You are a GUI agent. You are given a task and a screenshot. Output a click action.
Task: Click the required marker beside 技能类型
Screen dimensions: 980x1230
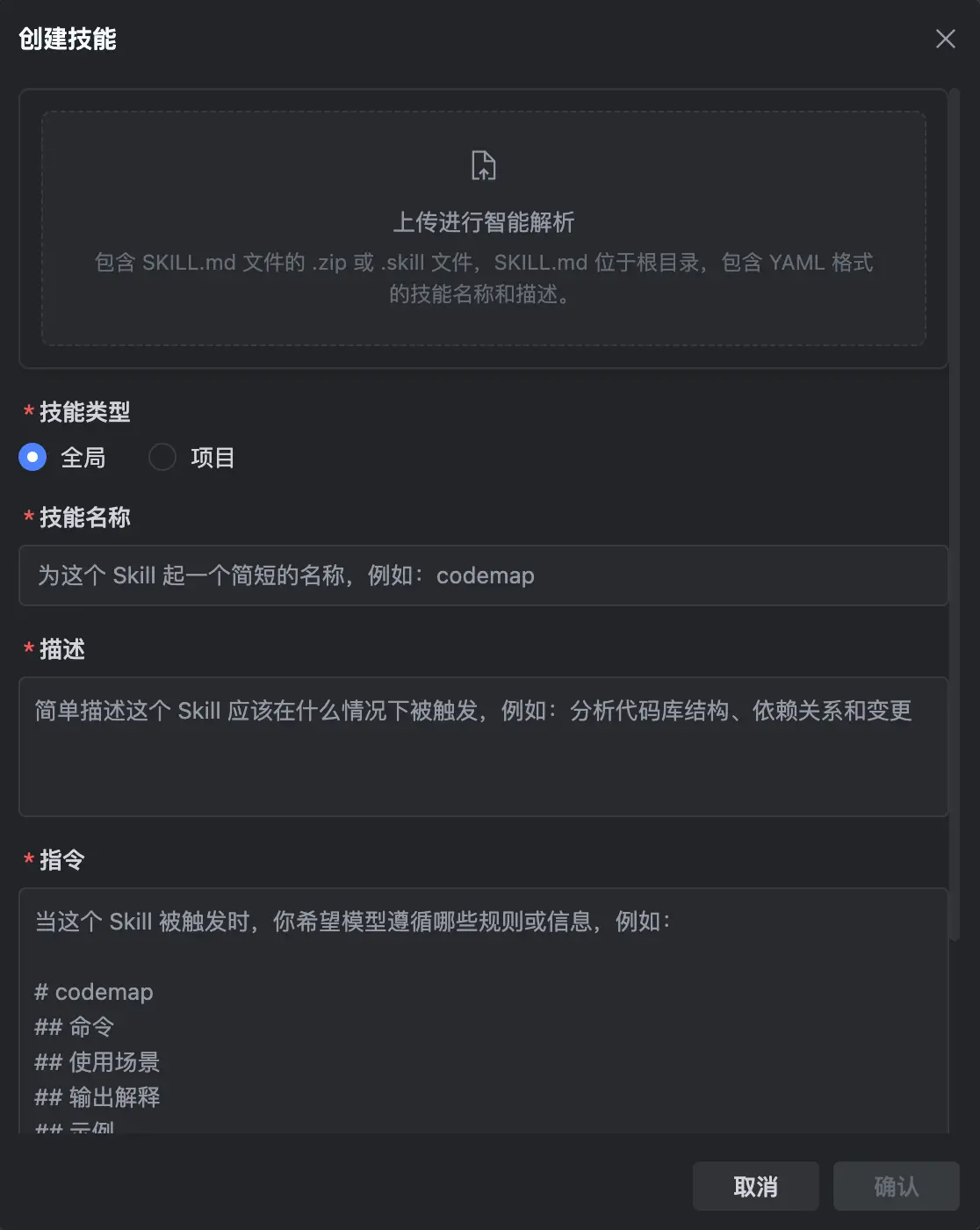[x=27, y=411]
